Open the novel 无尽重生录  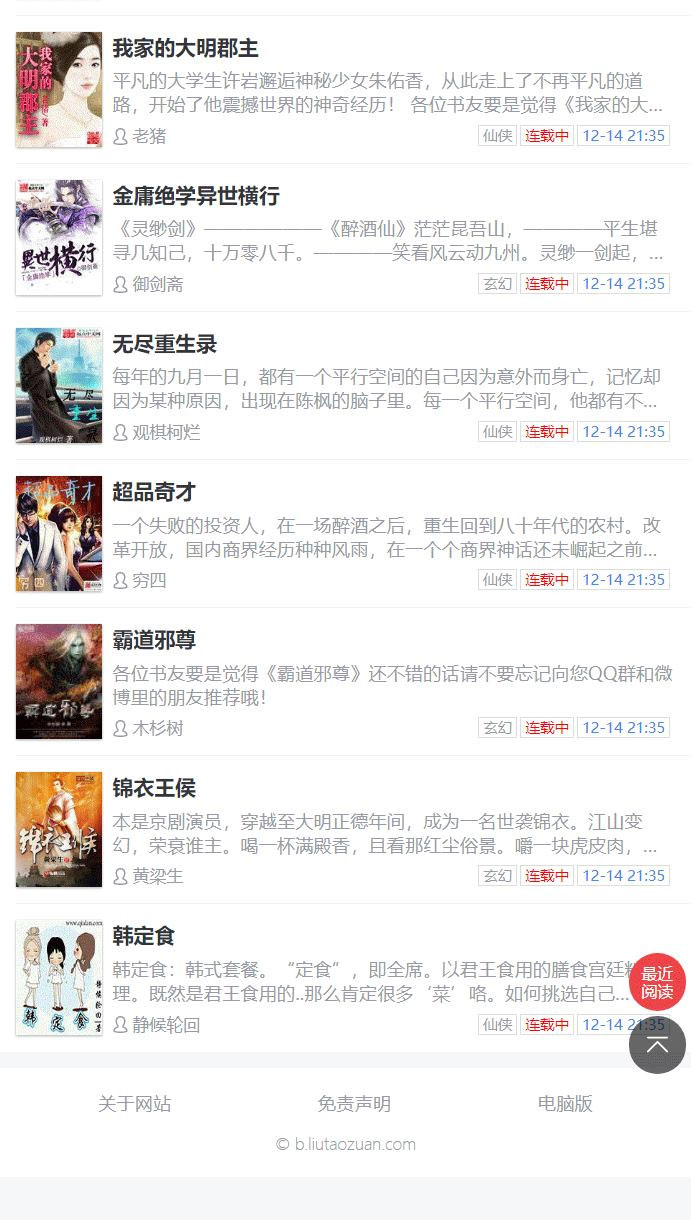[164, 344]
